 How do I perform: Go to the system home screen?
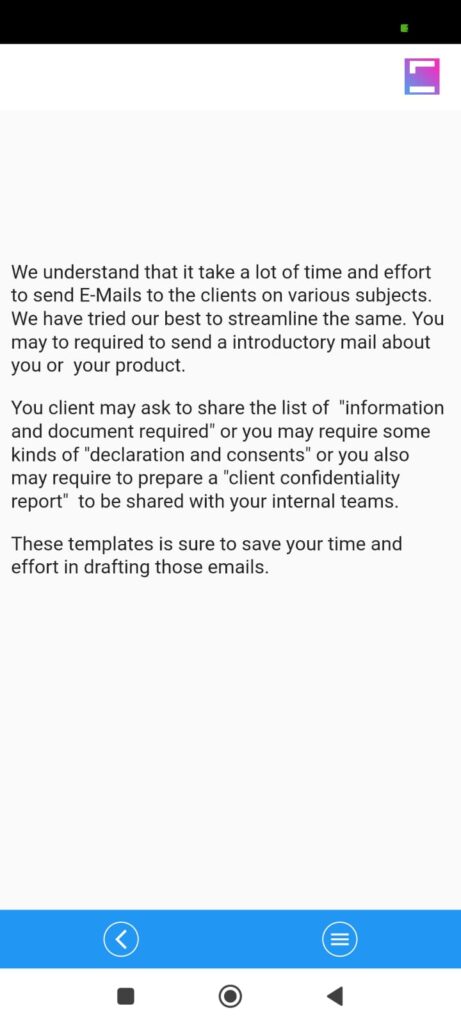coord(230,996)
